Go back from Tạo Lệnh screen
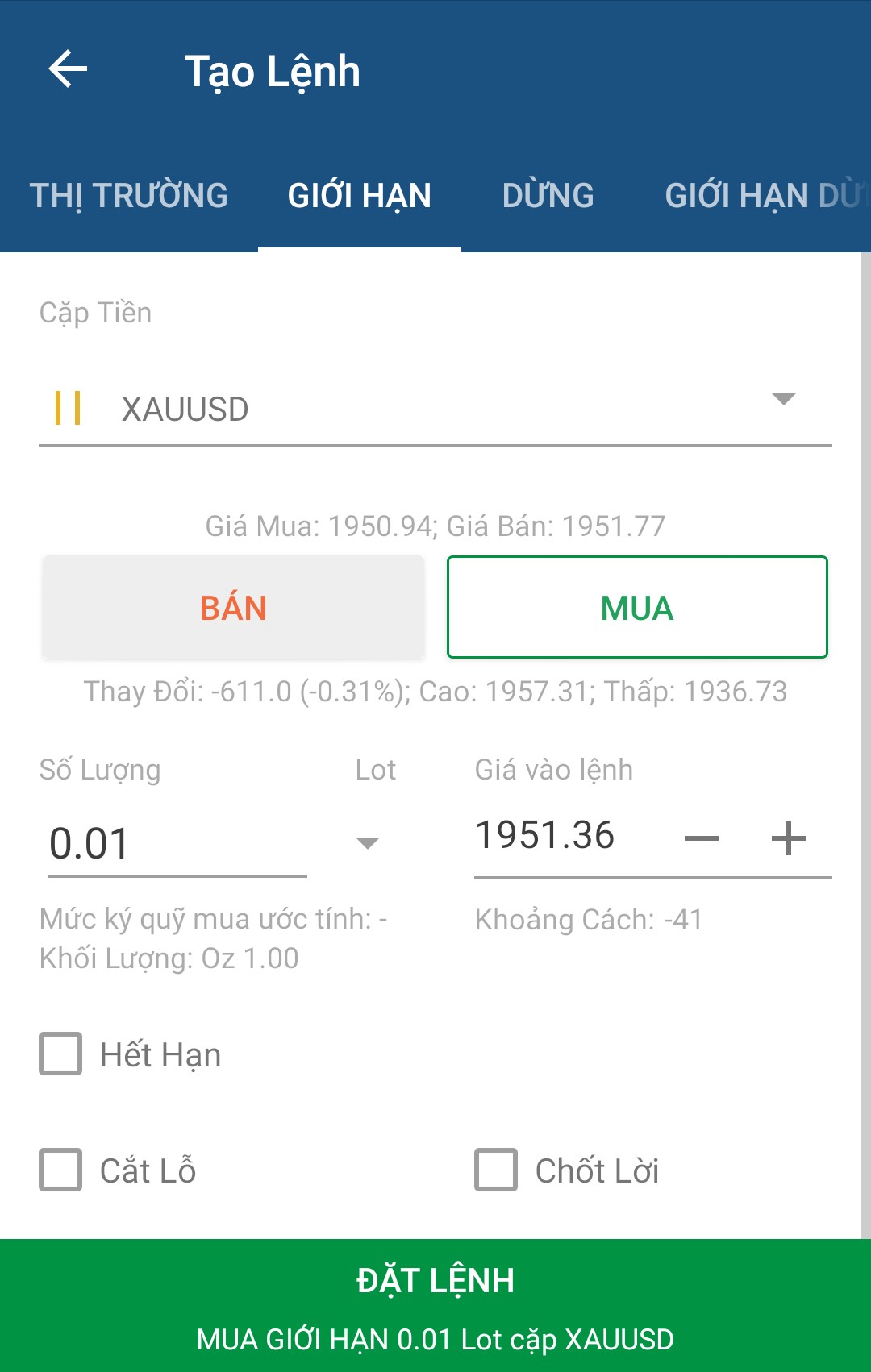Viewport: 871px width, 1372px height. (68, 69)
